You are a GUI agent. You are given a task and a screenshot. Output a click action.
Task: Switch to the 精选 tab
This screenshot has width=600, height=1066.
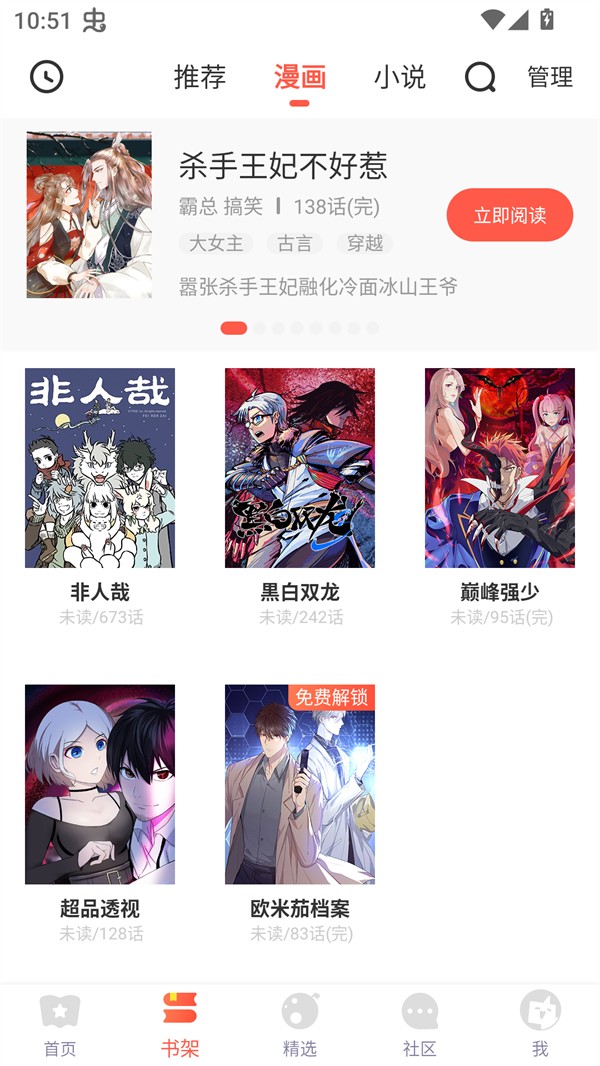[x=300, y=1025]
